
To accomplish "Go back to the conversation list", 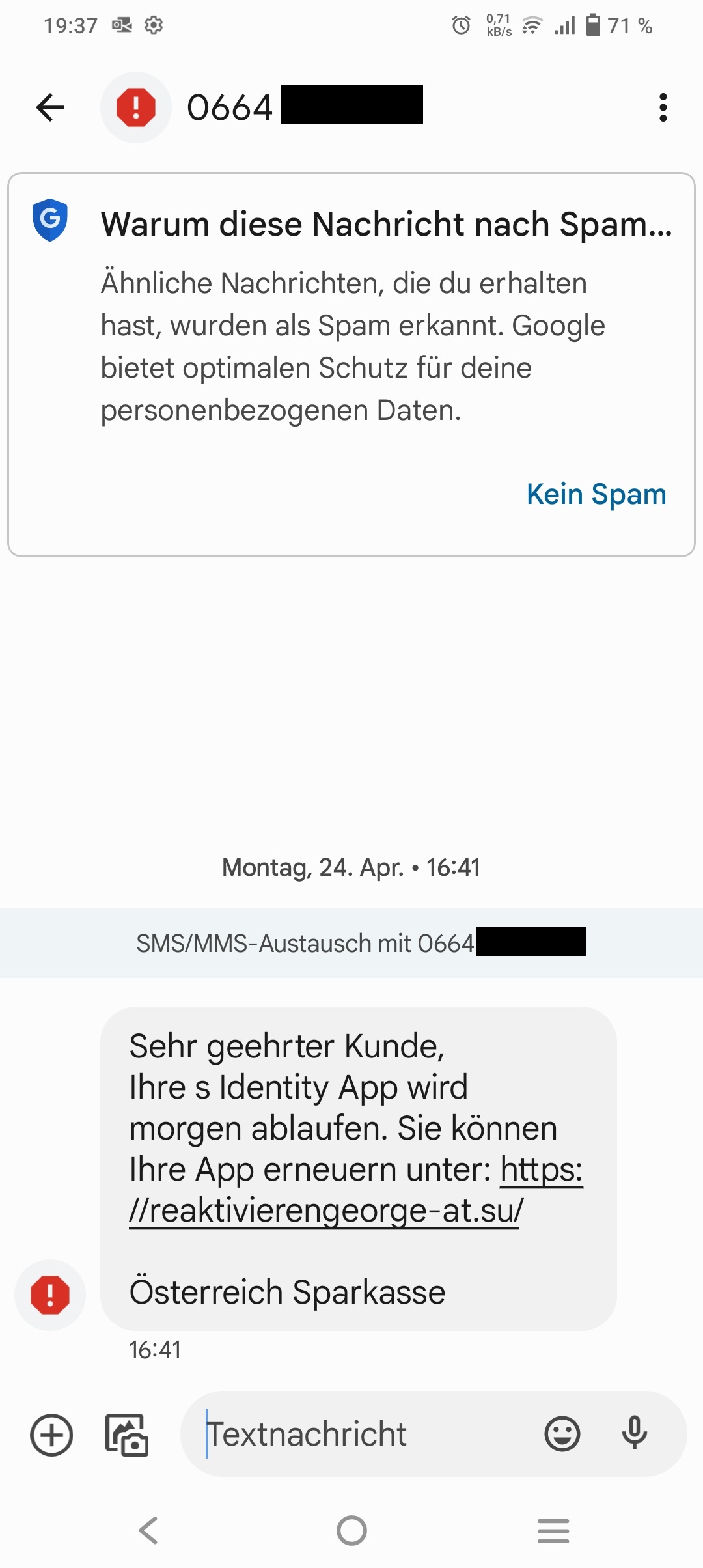I will click(x=51, y=107).
